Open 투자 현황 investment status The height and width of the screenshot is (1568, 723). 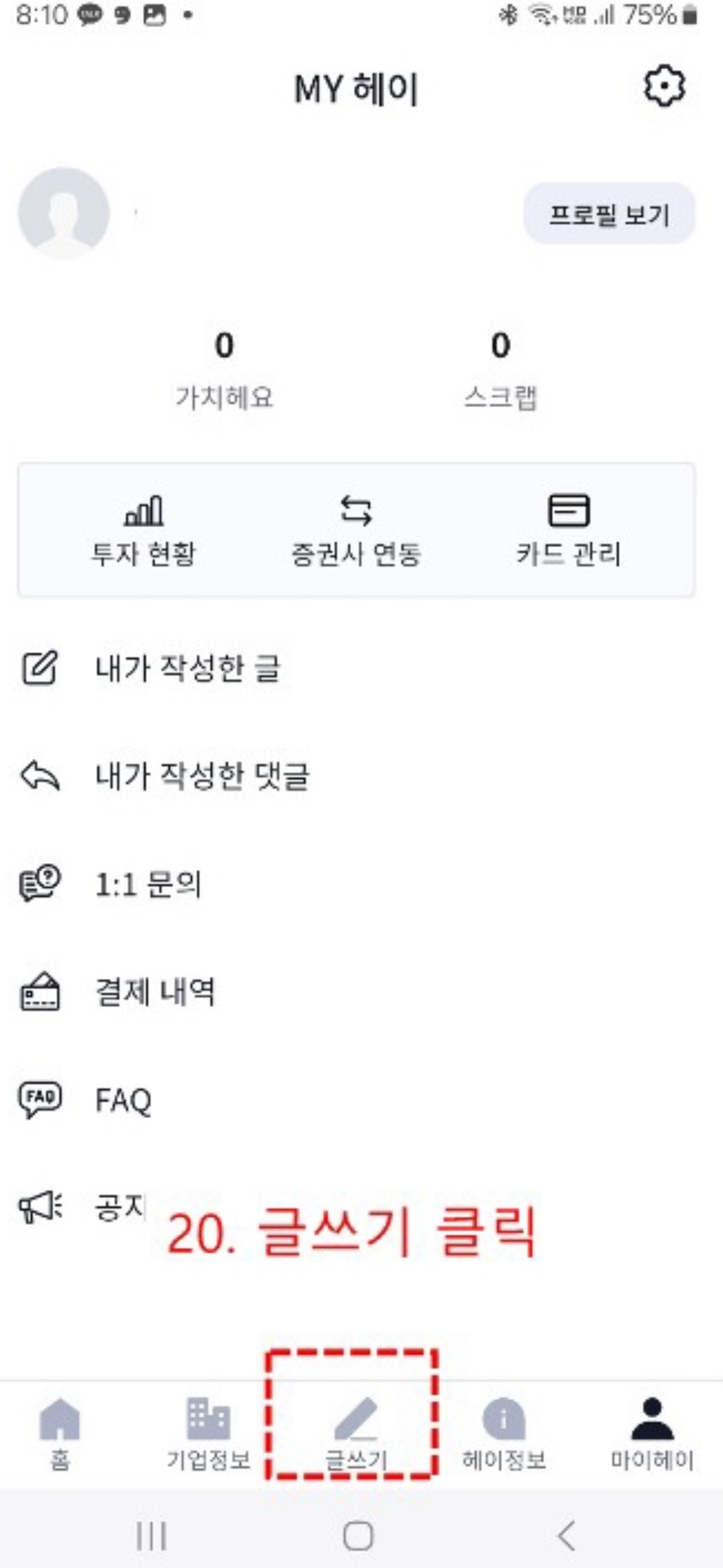(x=143, y=530)
